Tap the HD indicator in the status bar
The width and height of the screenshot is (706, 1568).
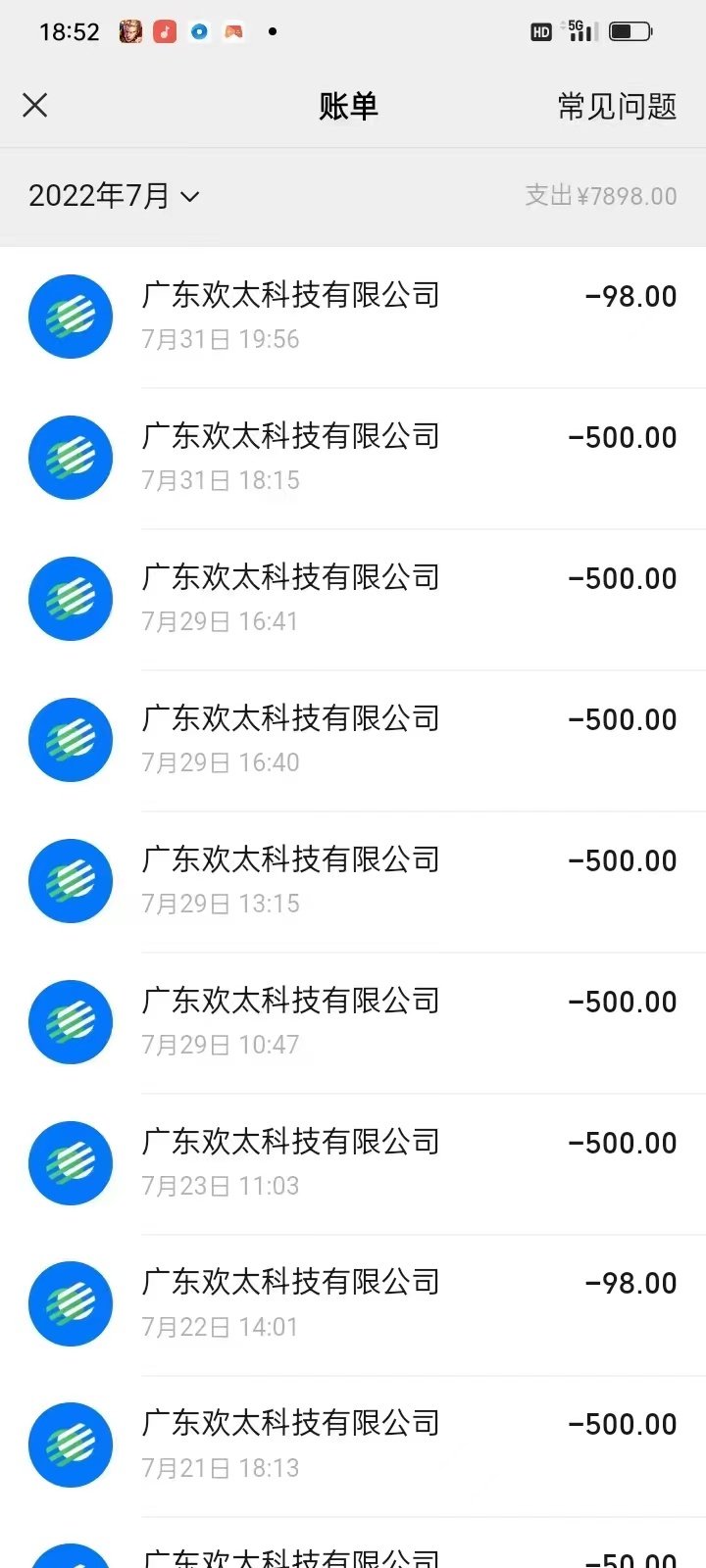point(538,32)
